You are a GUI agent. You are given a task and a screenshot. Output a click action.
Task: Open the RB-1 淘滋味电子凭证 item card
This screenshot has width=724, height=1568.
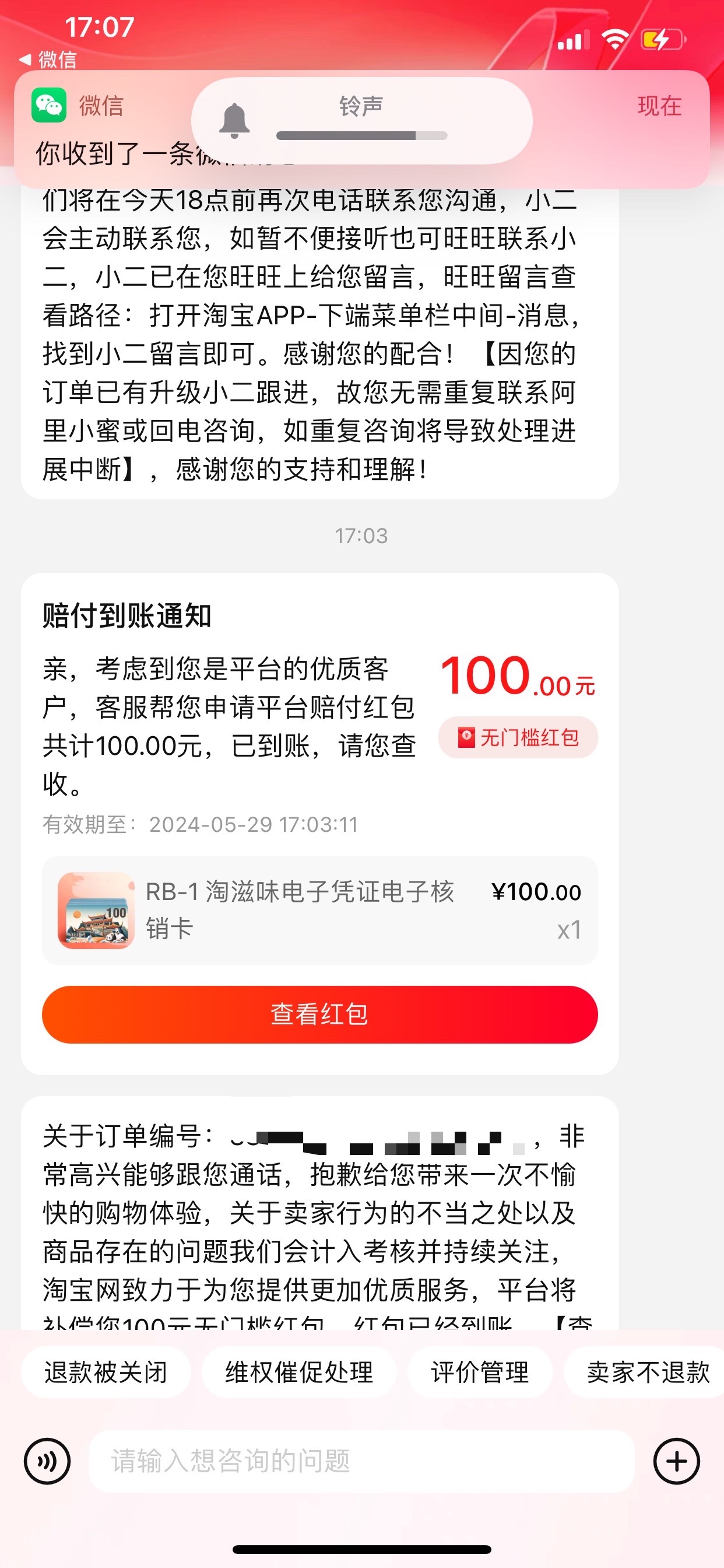(319, 910)
